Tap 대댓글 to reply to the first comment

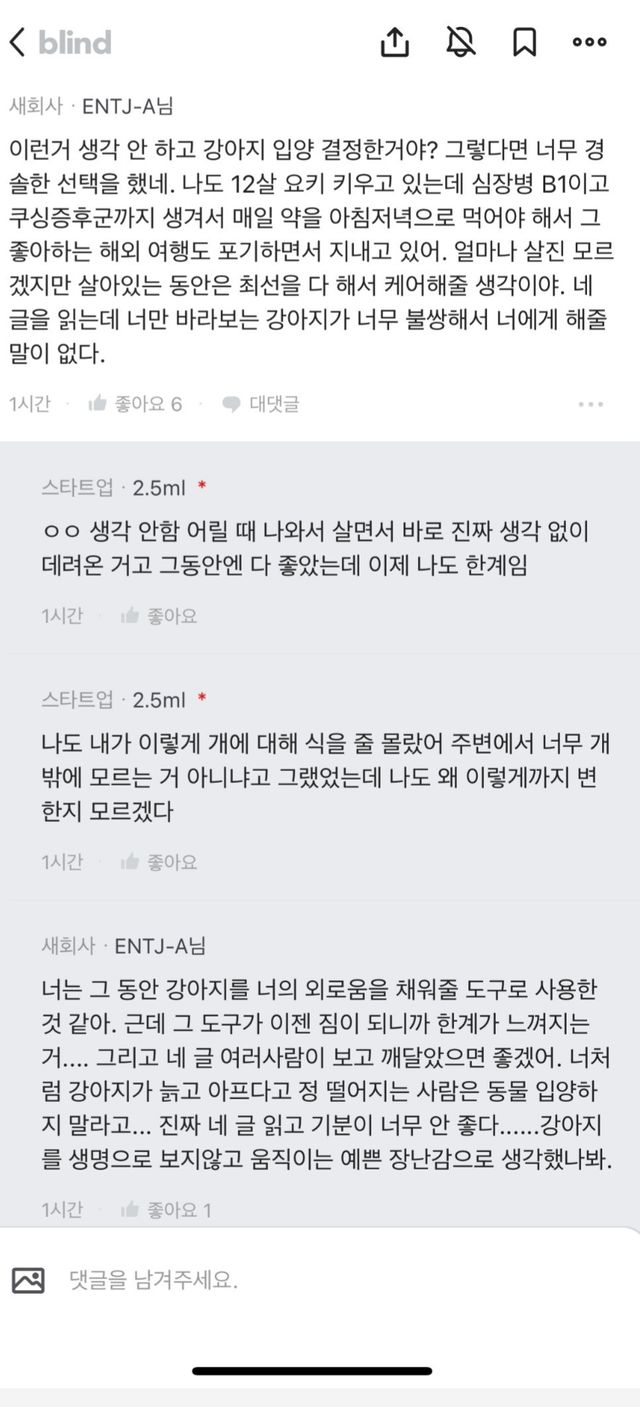pyautogui.click(x=261, y=404)
